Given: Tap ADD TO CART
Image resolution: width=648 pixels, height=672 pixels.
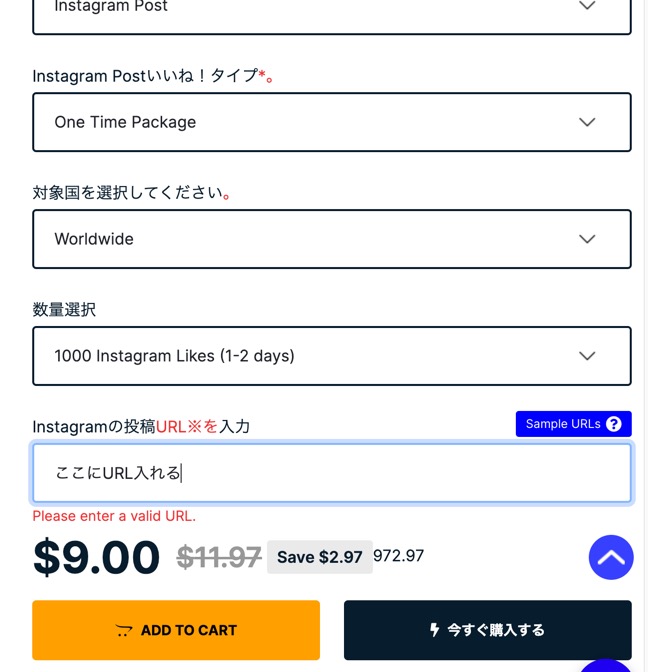Looking at the screenshot, I should 176,630.
